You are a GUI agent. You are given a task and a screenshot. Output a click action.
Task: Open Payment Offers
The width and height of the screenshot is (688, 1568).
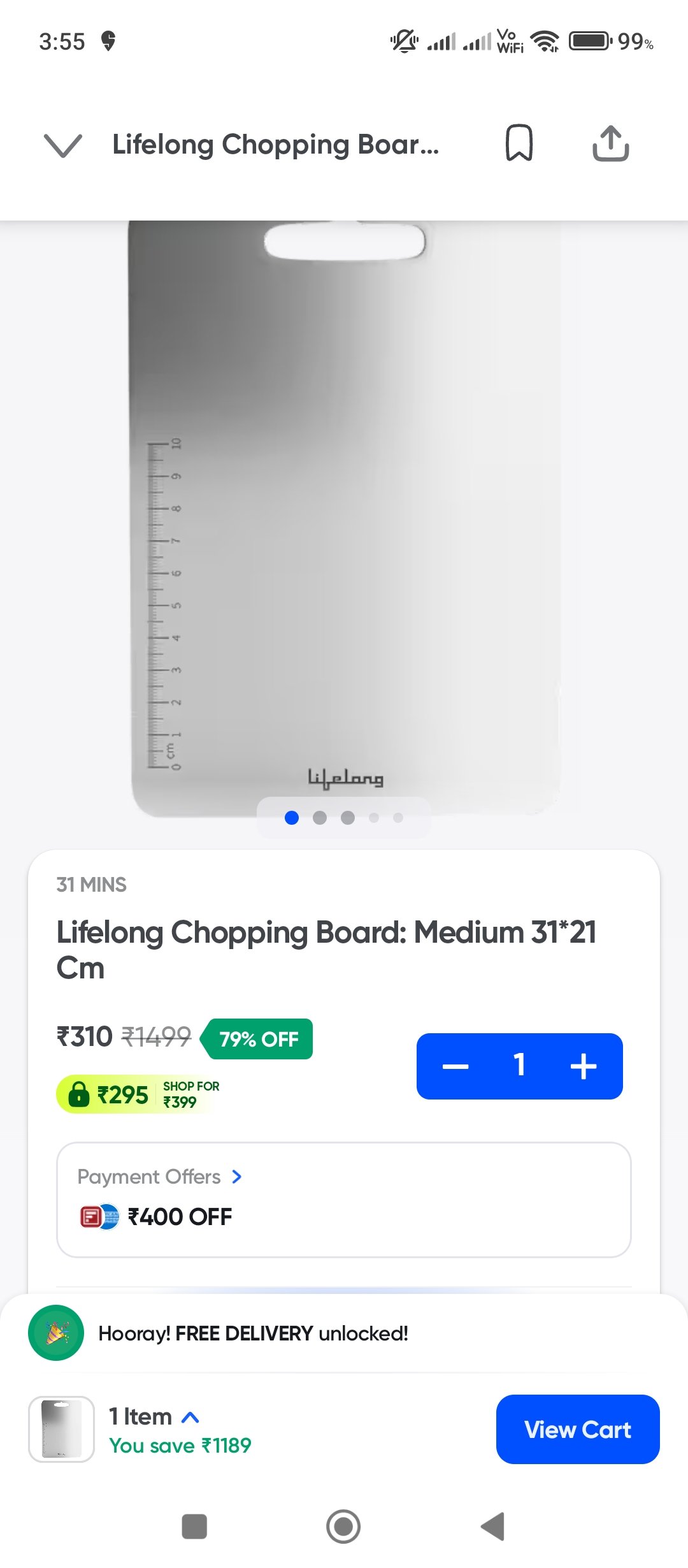(x=159, y=1177)
